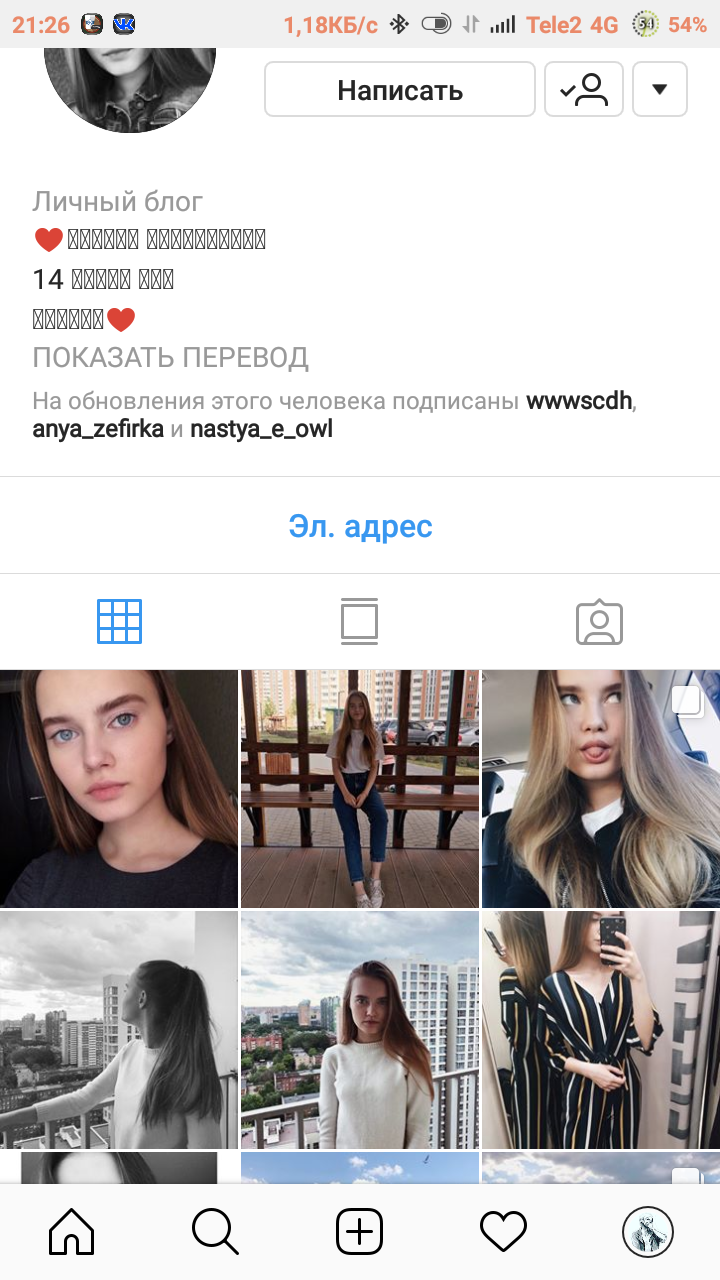Open the car selfie post with tongue out
720x1280 pixels.
tap(601, 788)
